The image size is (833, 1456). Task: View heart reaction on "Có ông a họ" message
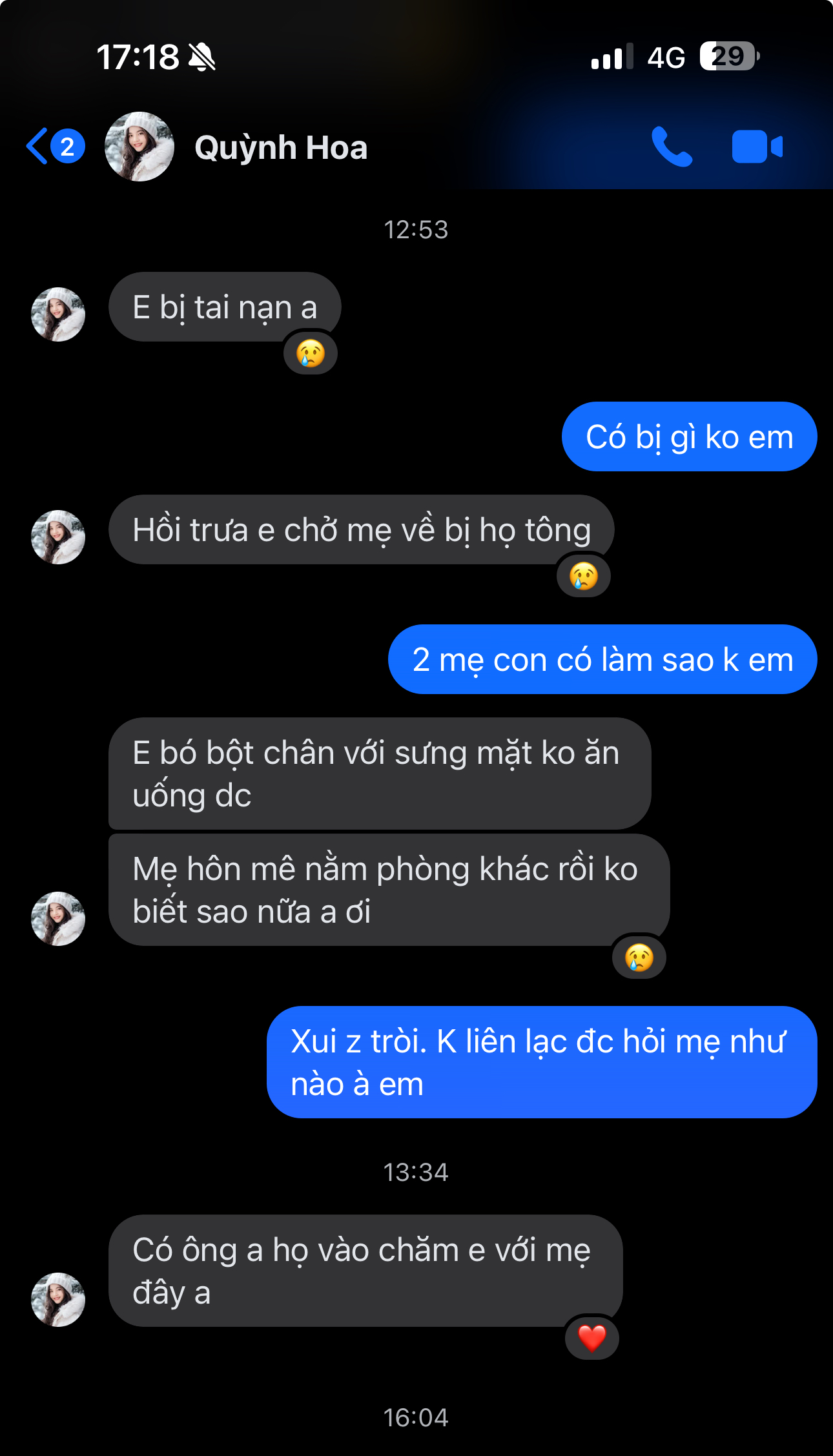coord(591,1338)
